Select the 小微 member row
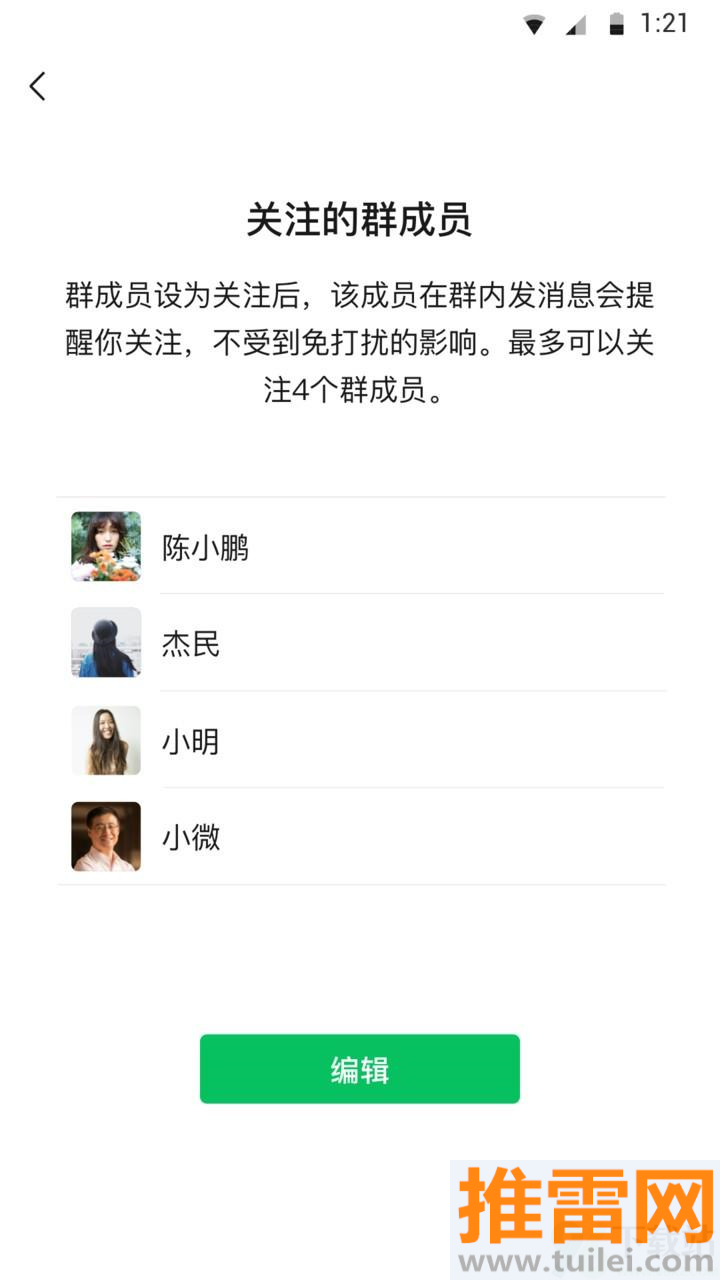 361,836
